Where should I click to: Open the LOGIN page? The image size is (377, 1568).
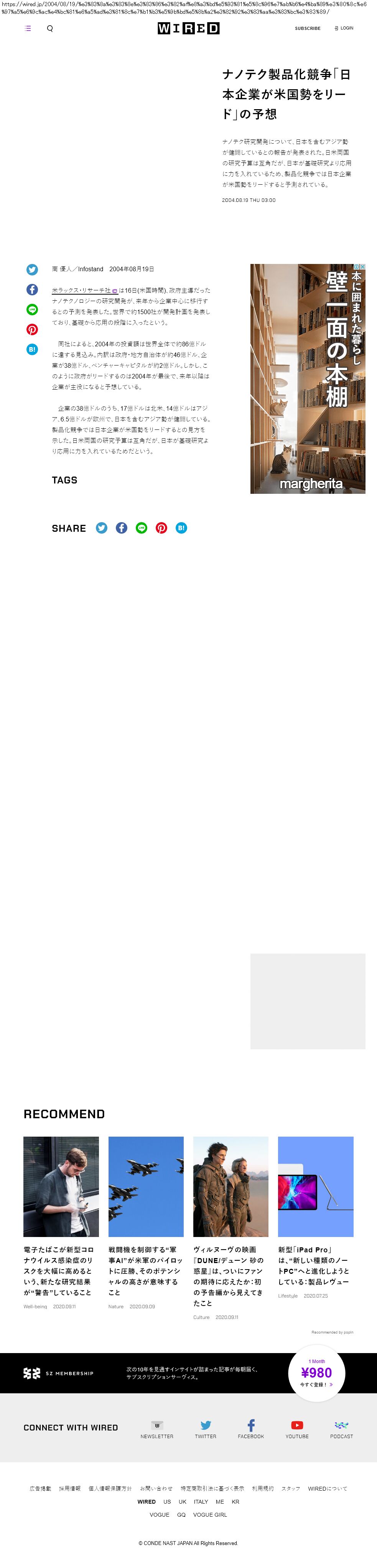(x=344, y=29)
